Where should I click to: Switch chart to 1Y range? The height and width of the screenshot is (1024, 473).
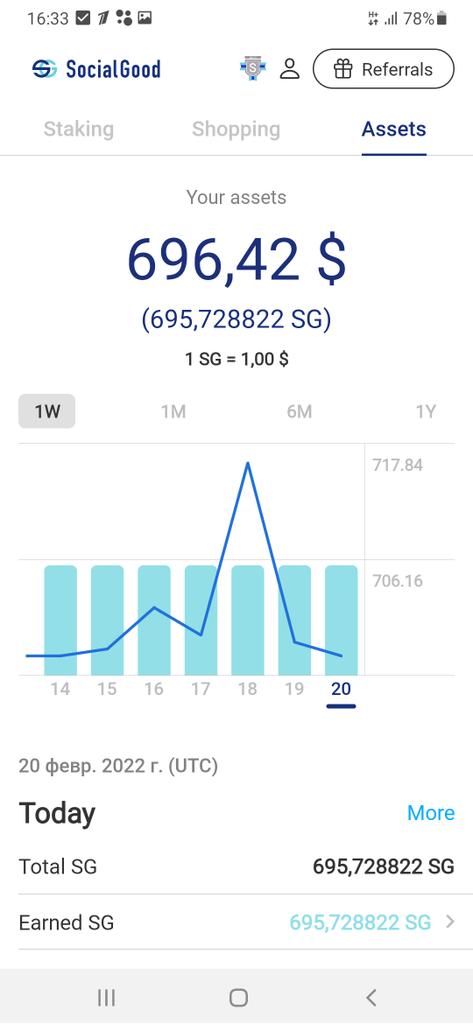click(x=425, y=411)
